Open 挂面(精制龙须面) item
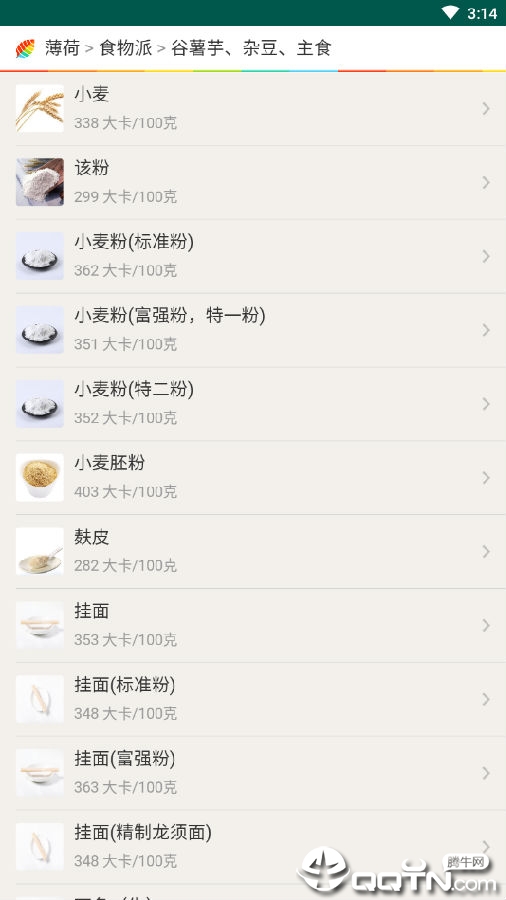The image size is (506, 900). tap(253, 847)
